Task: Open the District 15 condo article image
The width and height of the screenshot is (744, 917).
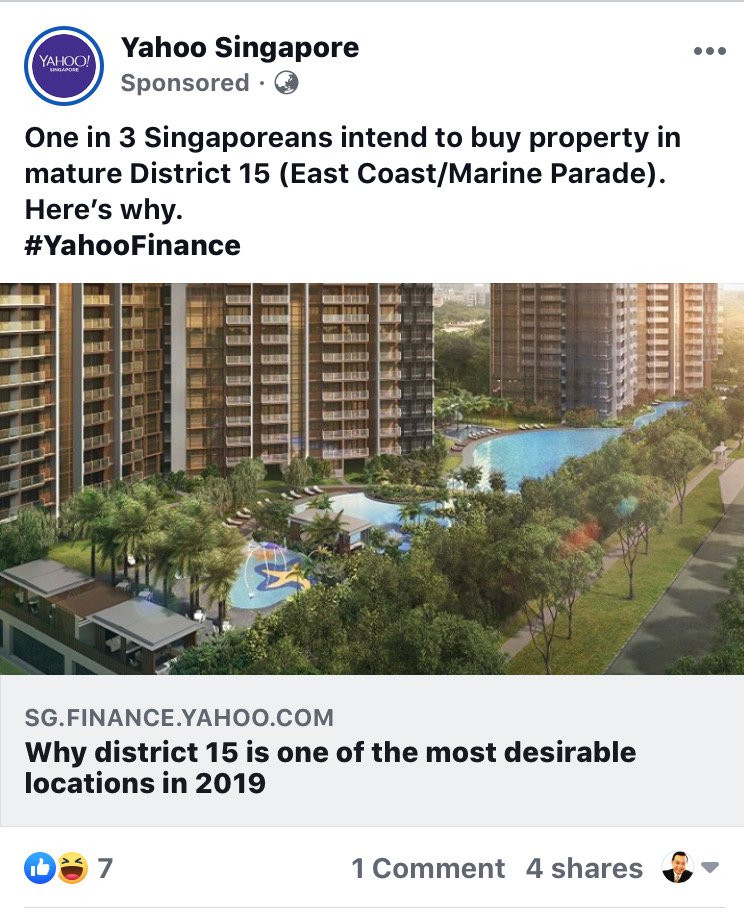Action: (x=372, y=478)
